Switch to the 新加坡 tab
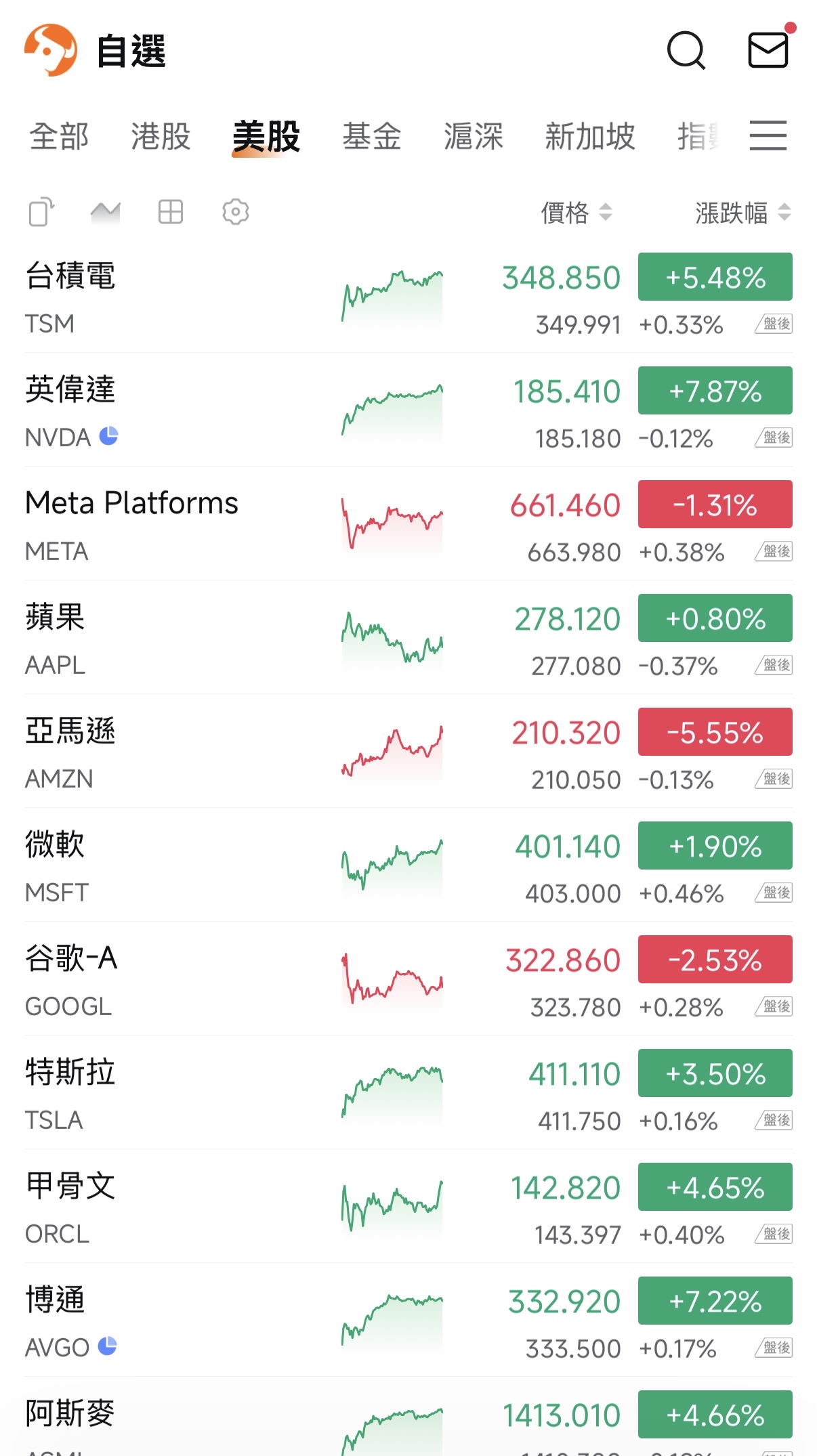Screen dimensions: 817x1456 589,136
